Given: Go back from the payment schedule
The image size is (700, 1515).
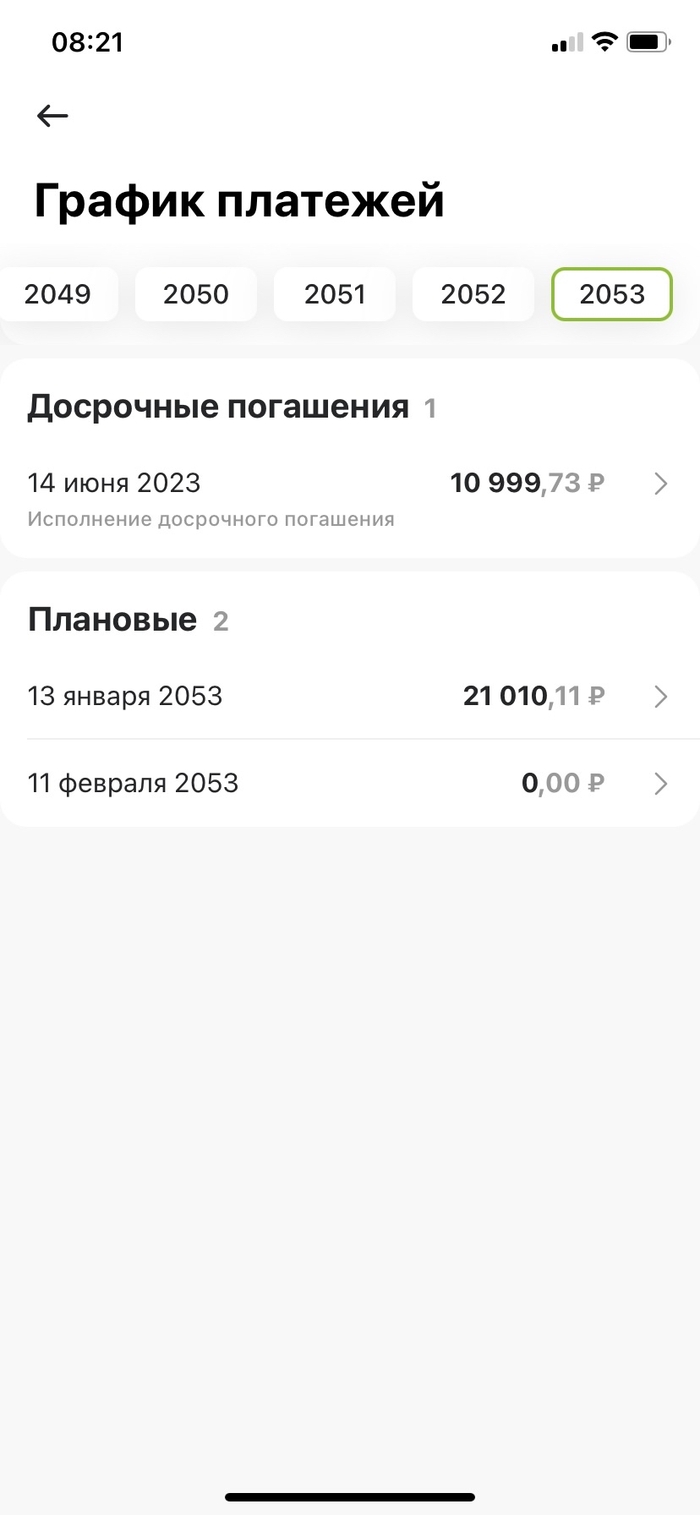Looking at the screenshot, I should [52, 116].
